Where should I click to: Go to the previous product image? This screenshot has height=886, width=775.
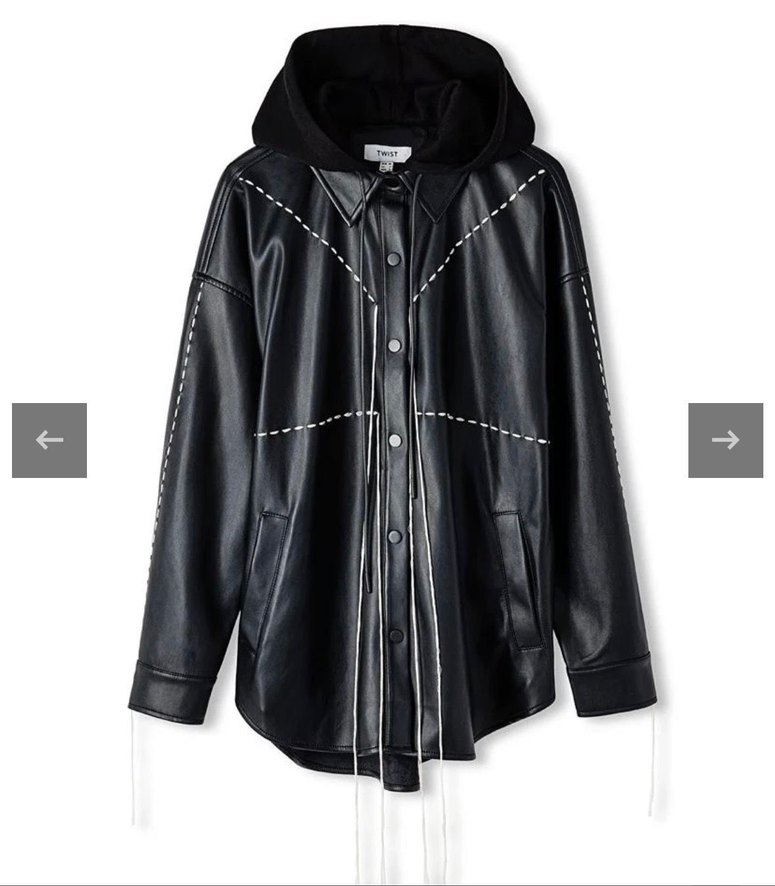click(49, 440)
